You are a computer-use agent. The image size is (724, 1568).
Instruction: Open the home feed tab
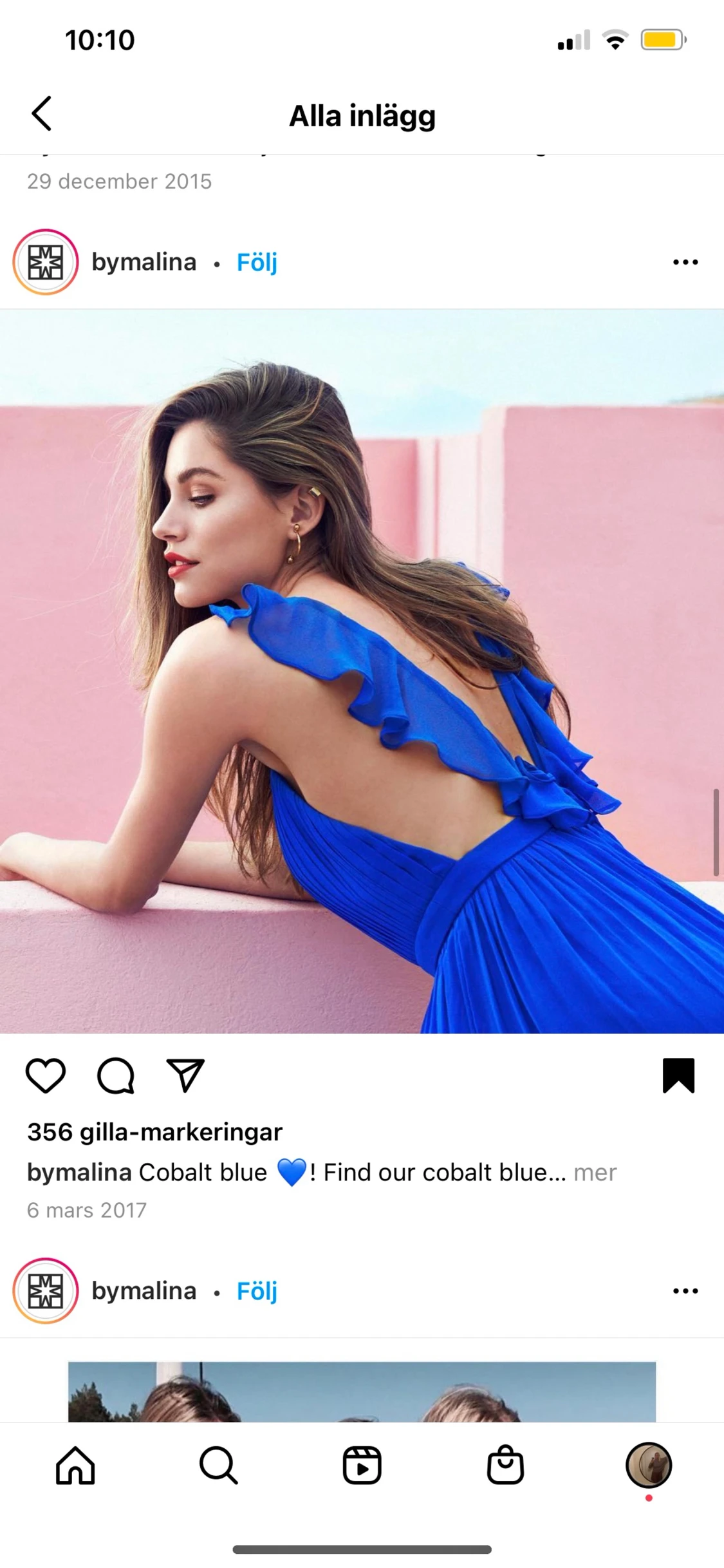pyautogui.click(x=75, y=1465)
